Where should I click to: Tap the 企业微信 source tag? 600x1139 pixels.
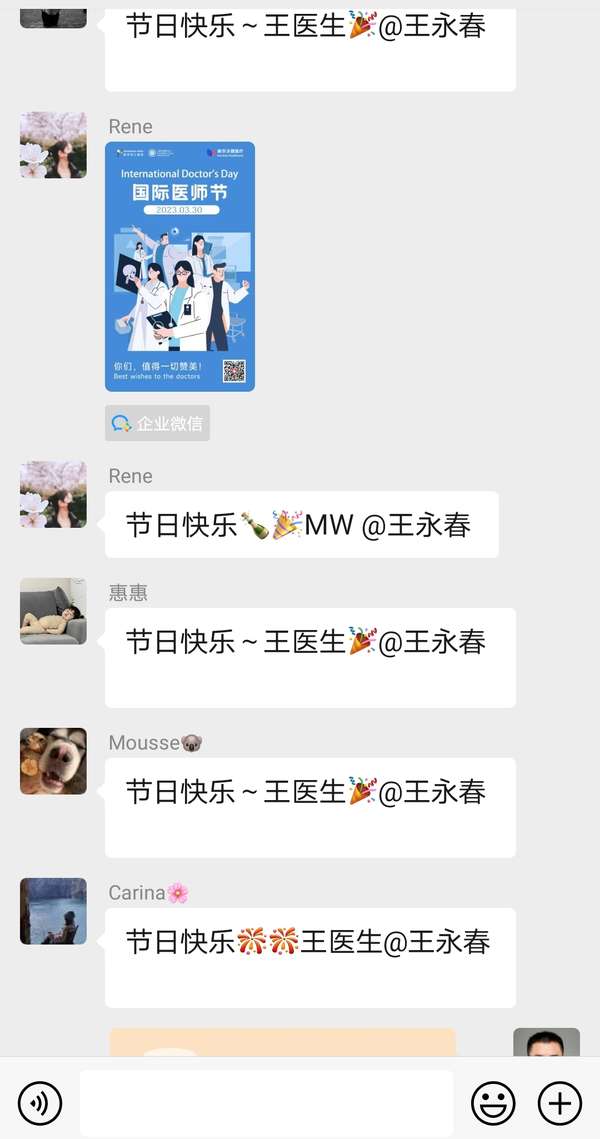click(x=158, y=423)
